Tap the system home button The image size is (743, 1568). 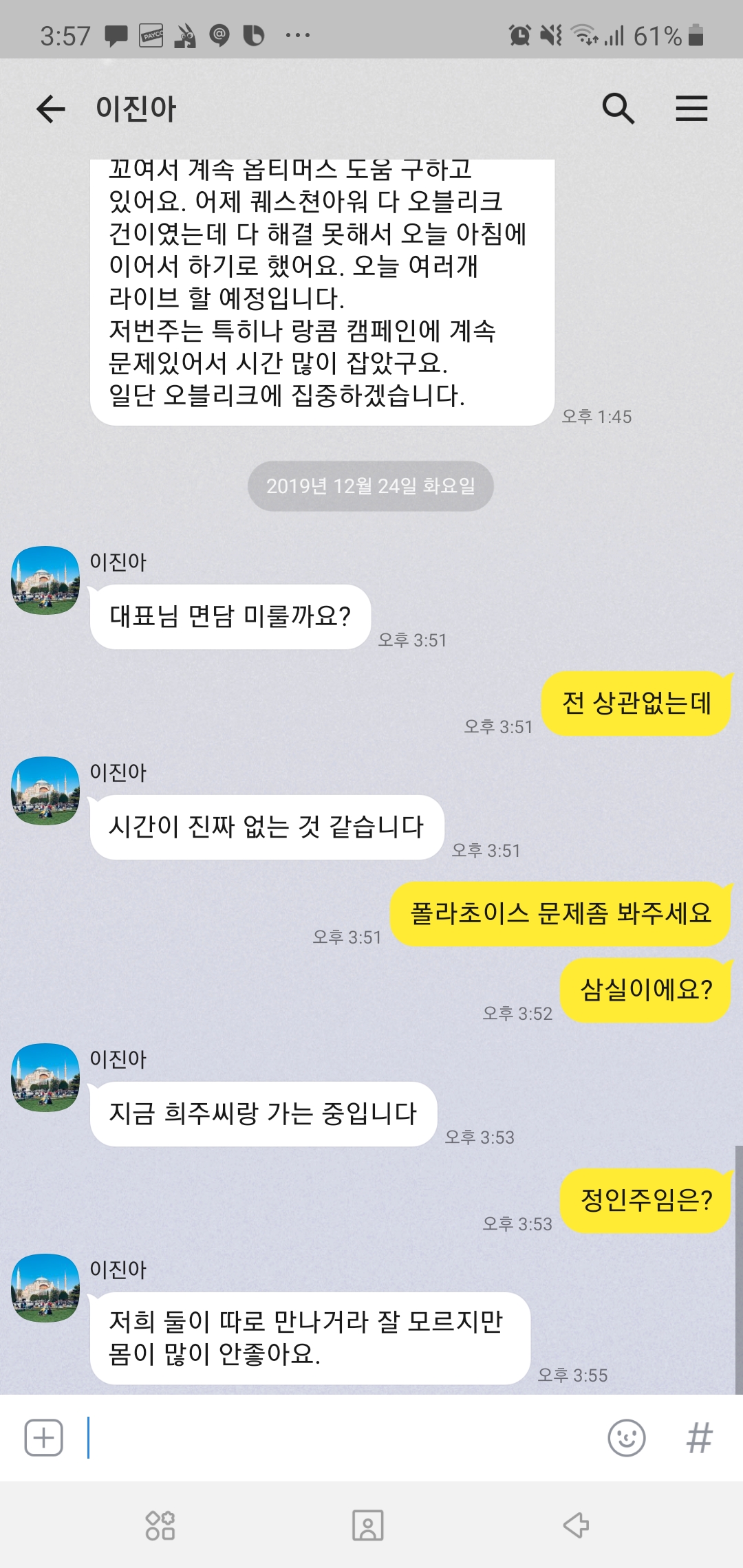coord(368,1525)
